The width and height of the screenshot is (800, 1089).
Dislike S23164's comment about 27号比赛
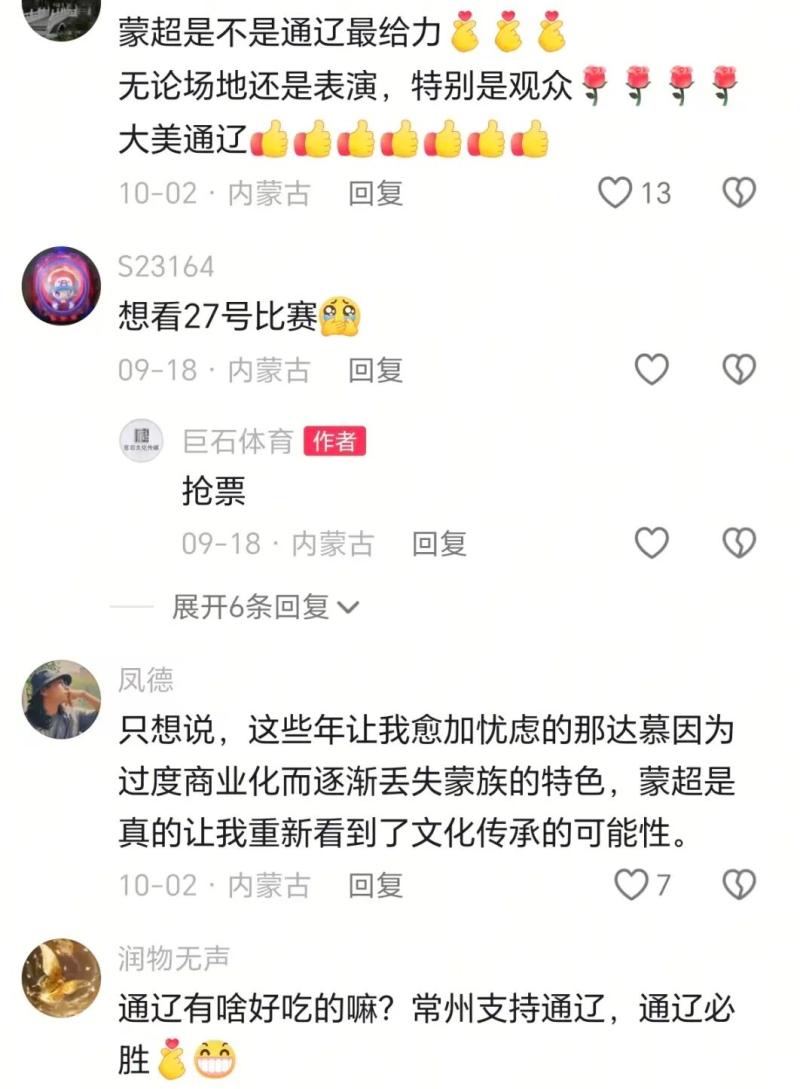739,370
